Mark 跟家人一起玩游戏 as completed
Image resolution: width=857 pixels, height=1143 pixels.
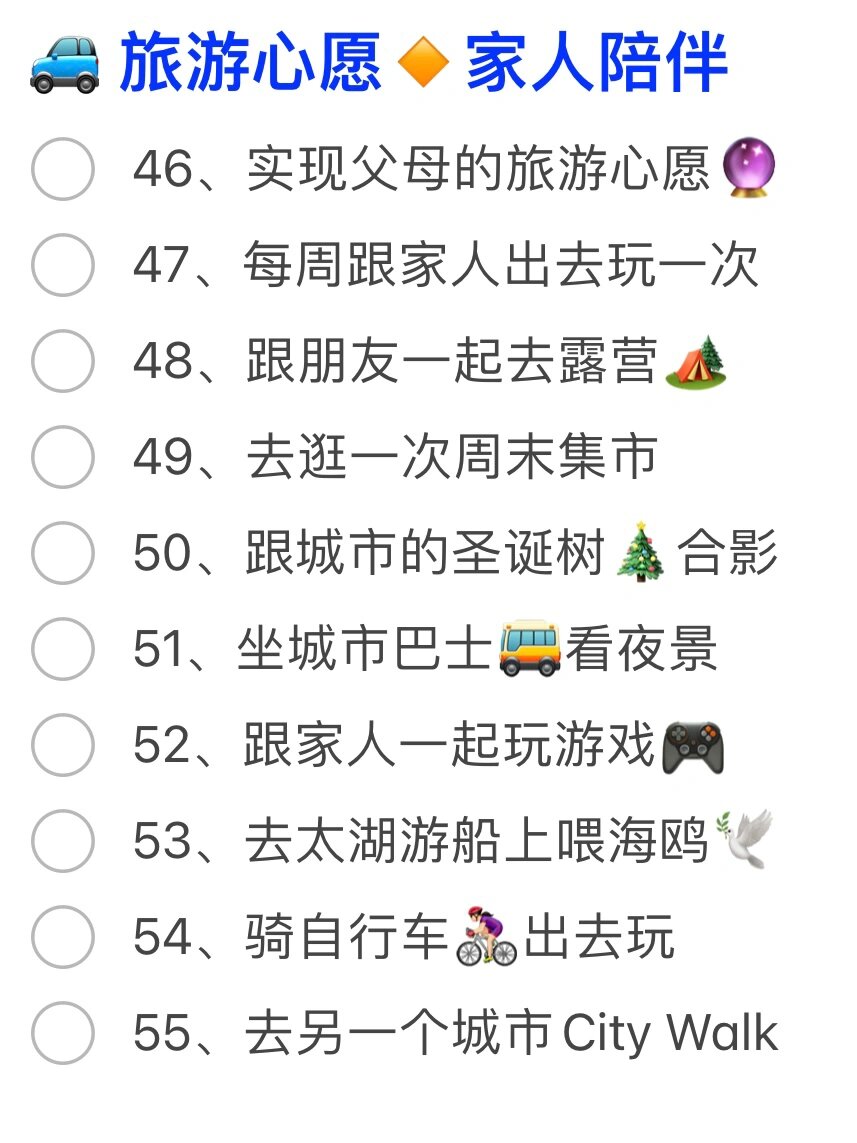click(x=62, y=745)
